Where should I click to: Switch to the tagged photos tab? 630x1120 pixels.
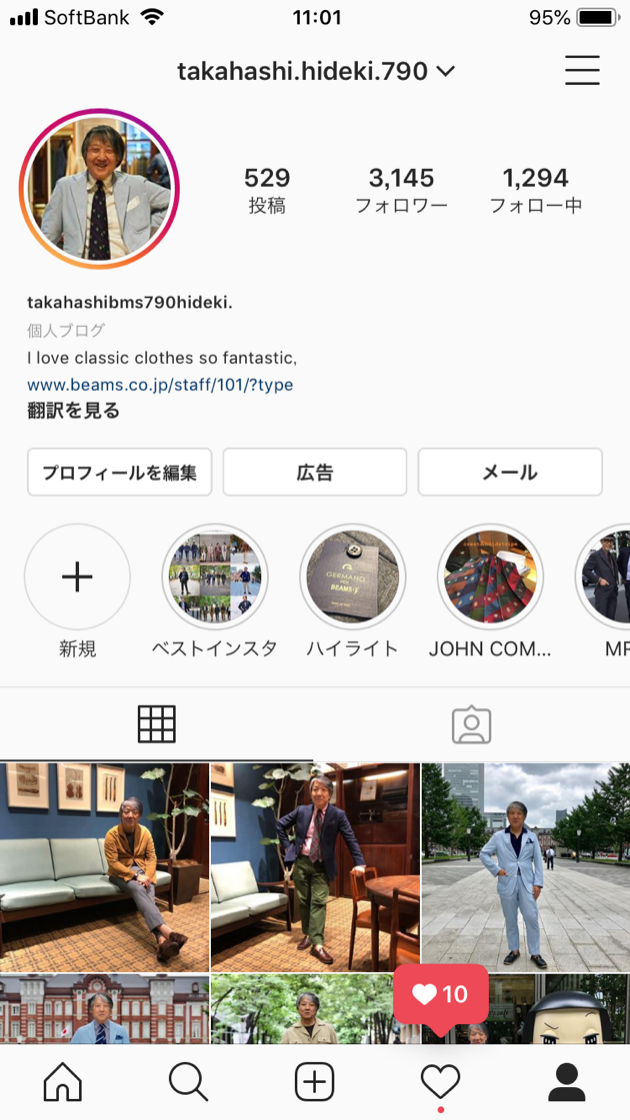471,725
